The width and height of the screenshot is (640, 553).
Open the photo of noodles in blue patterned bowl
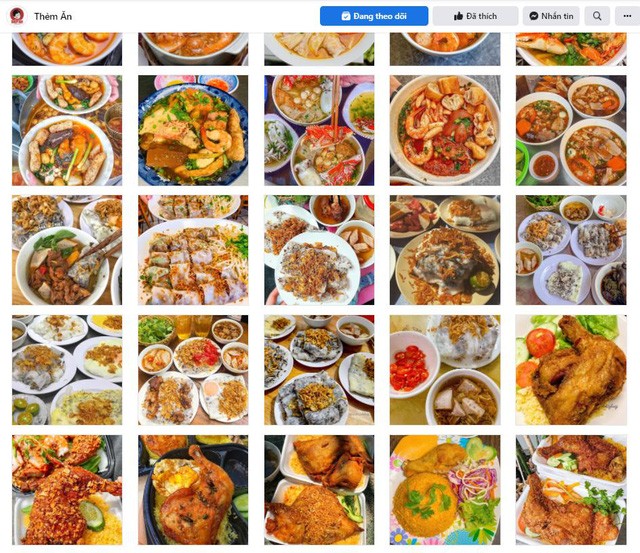(x=193, y=130)
